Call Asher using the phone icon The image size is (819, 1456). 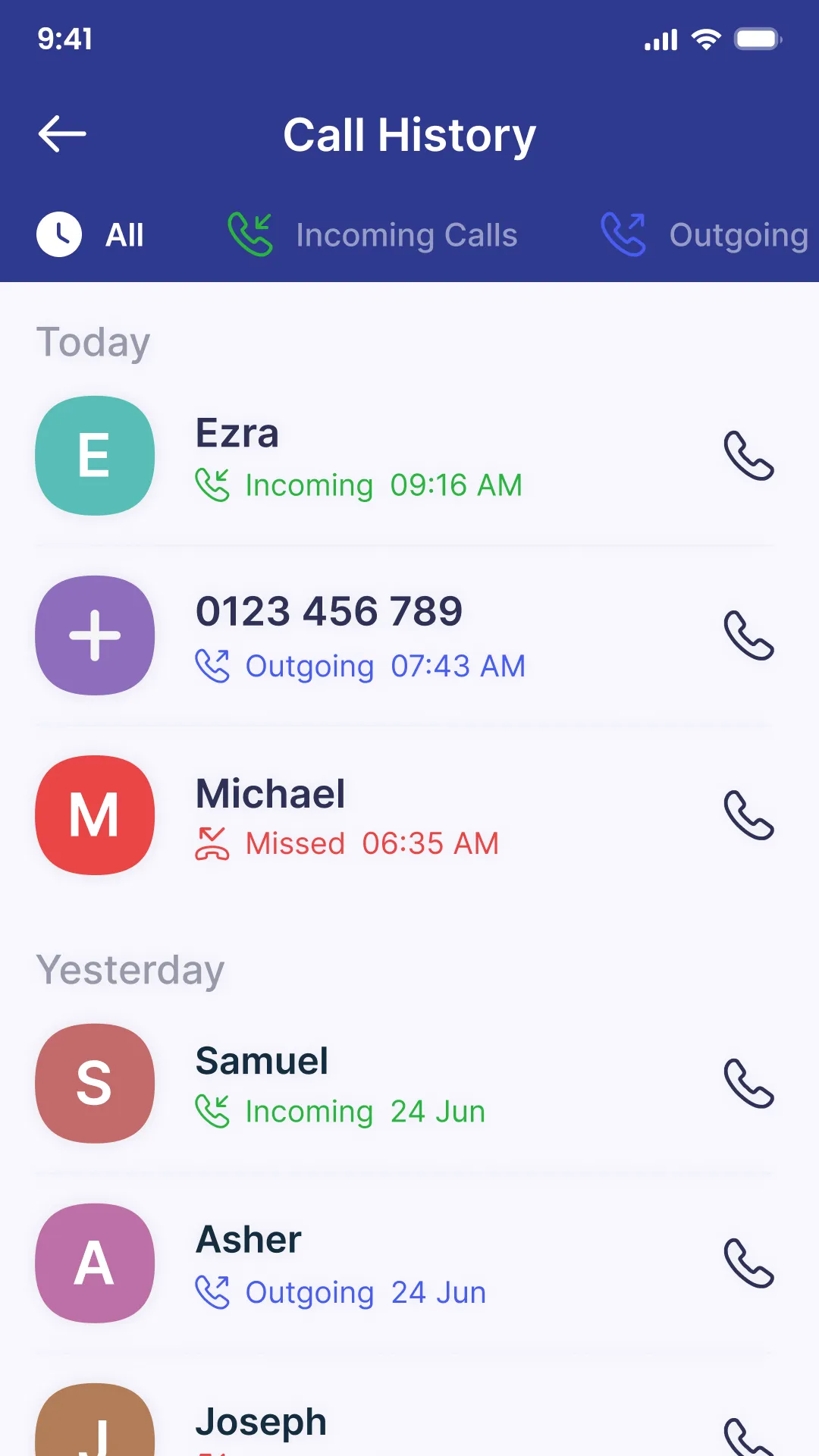pyautogui.click(x=748, y=1263)
